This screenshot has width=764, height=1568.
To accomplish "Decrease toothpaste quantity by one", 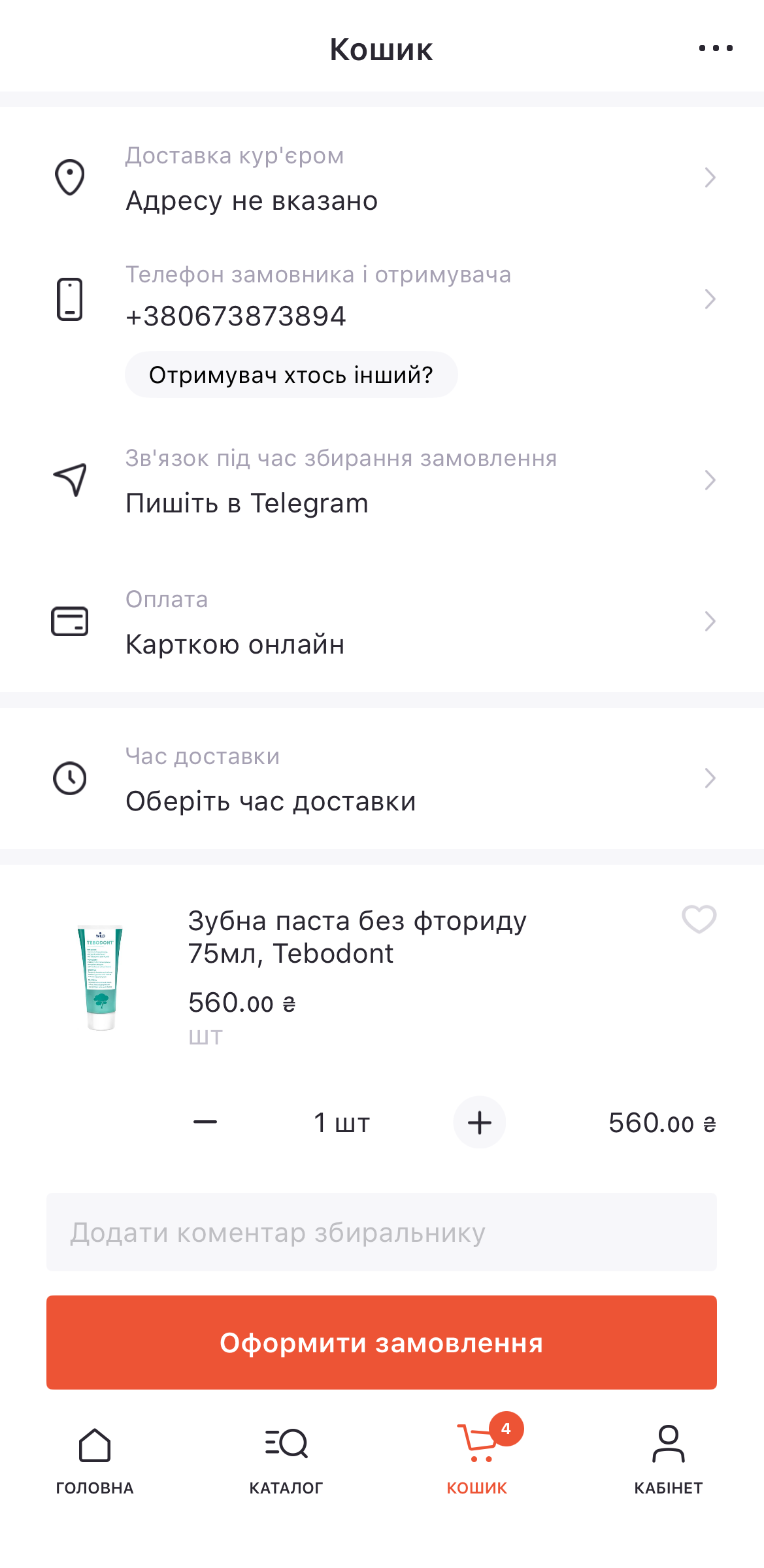I will tap(205, 1122).
